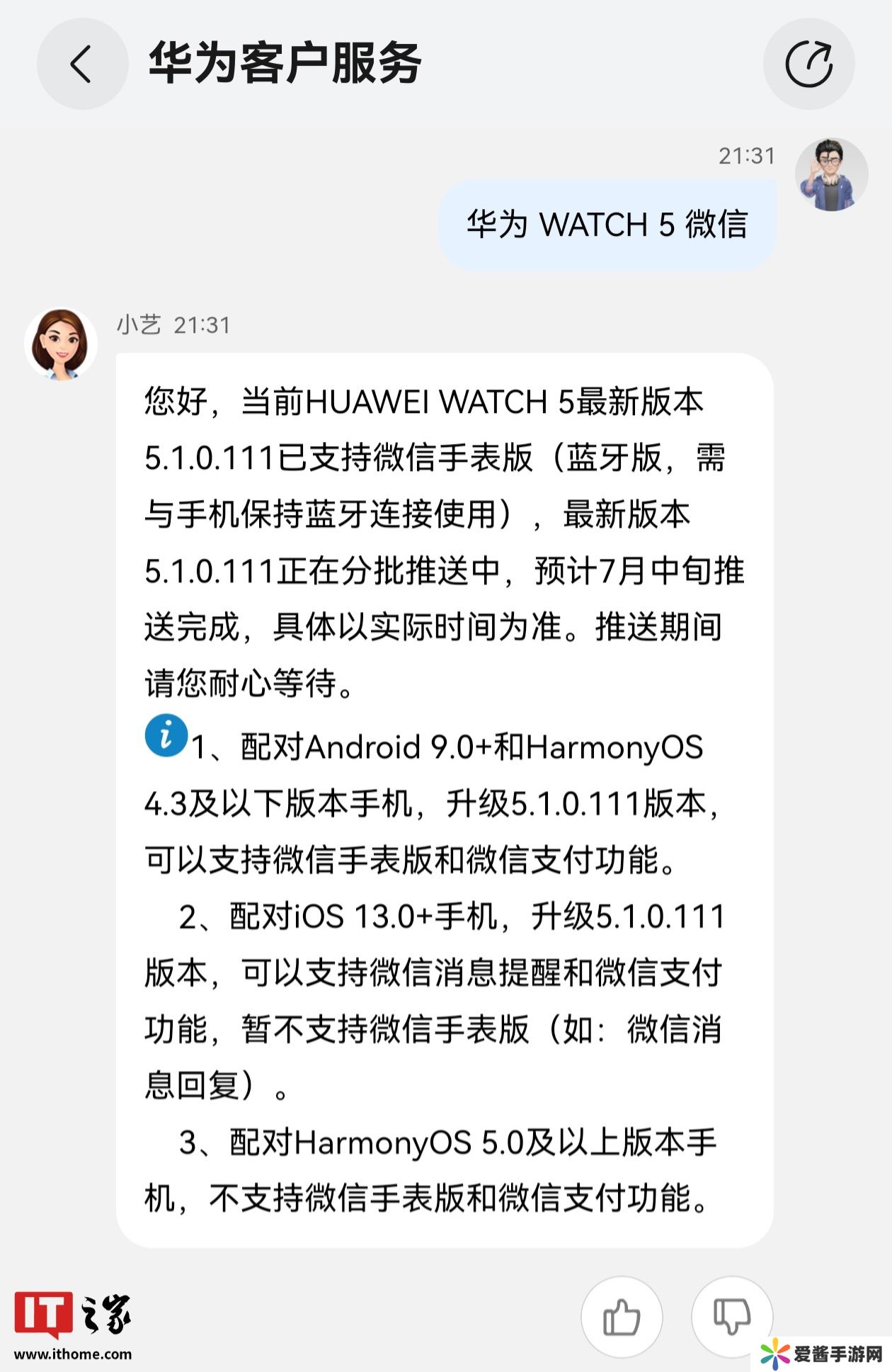Tap the share arrow icon in the header

point(808,64)
